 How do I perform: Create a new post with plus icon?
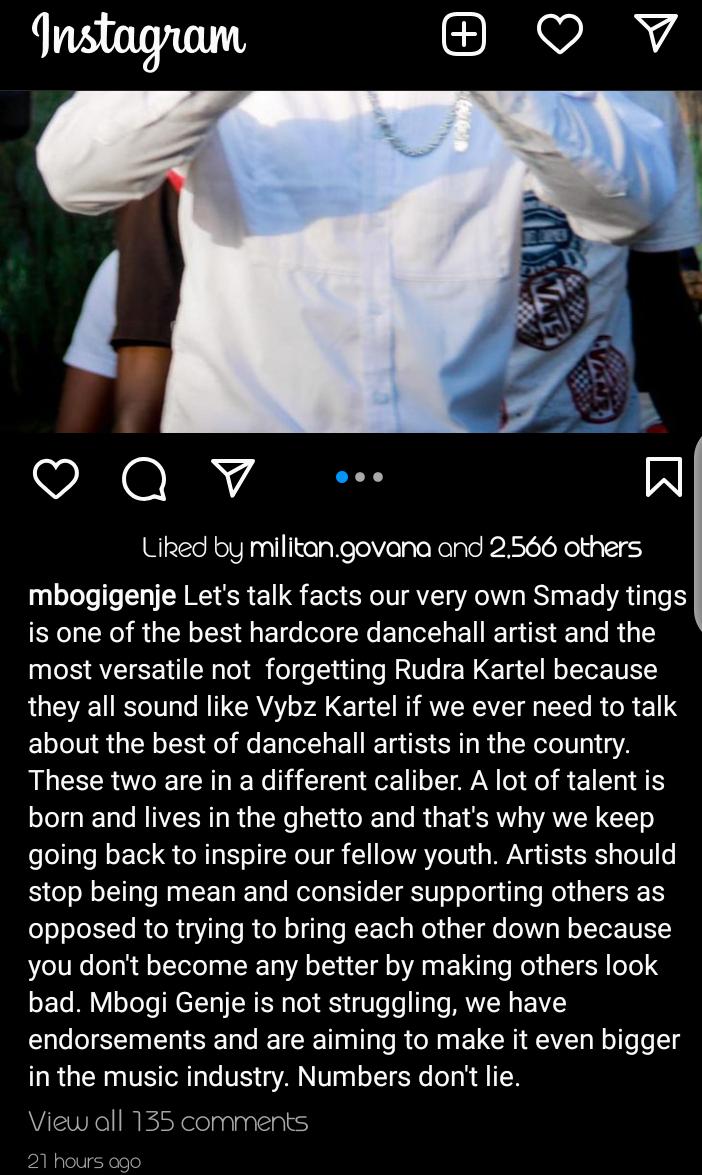click(464, 34)
